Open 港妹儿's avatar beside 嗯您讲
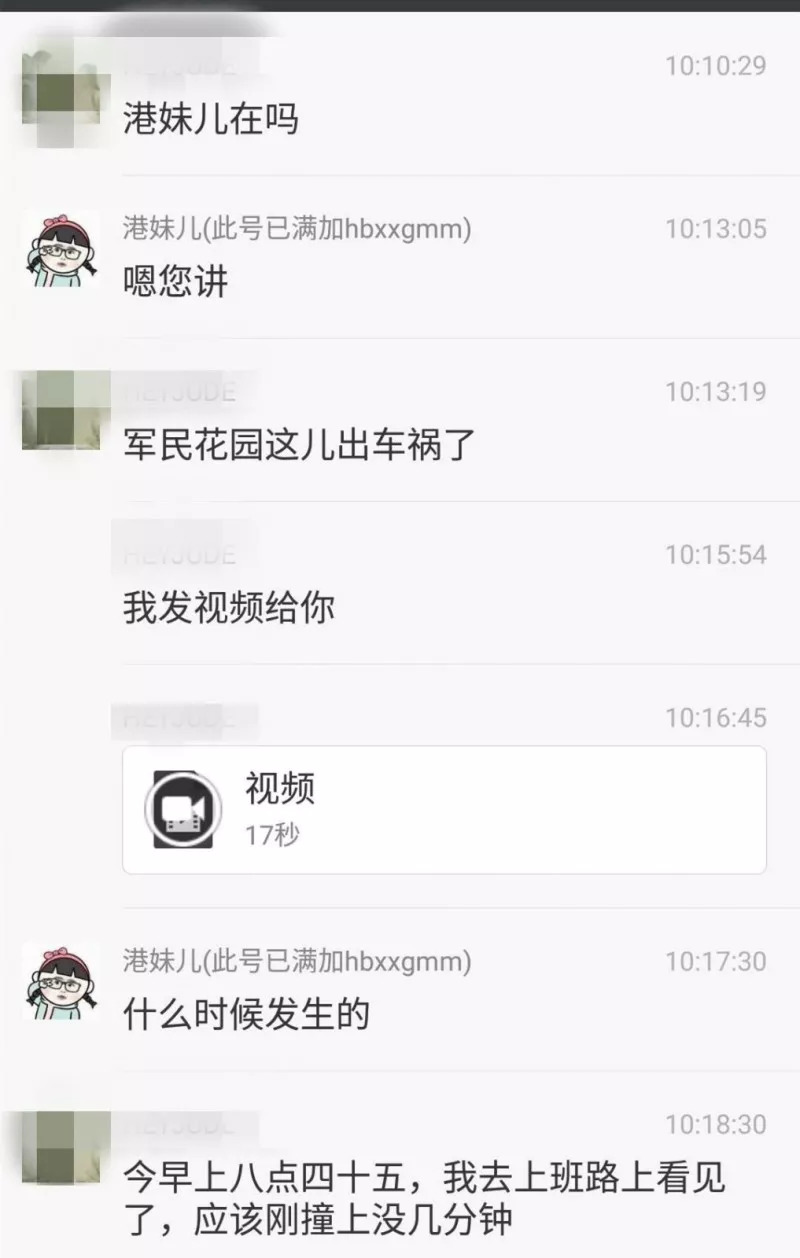Viewport: 800px width, 1258px height. [x=61, y=250]
